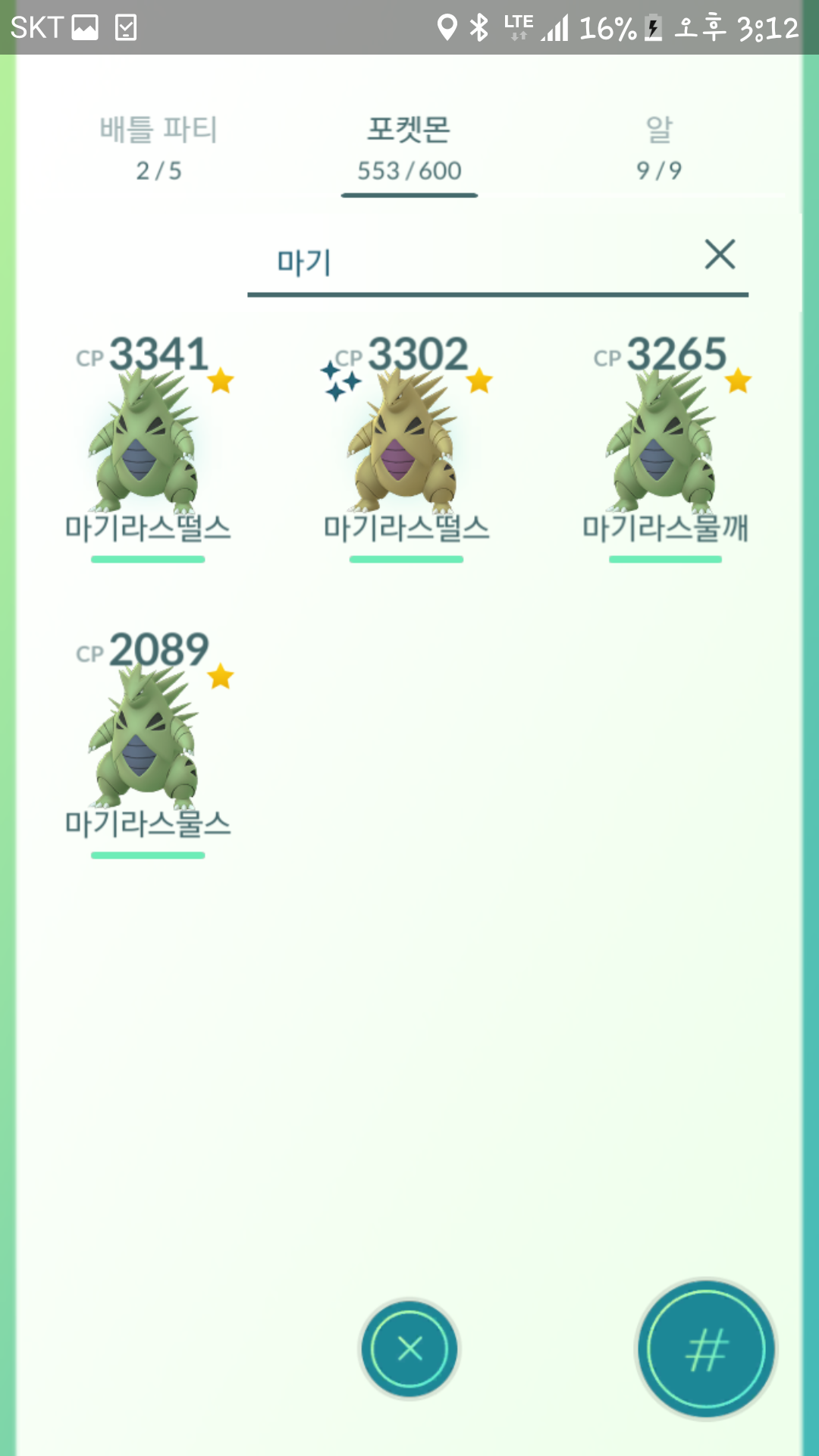Tap the search field containing 마기

[x=470, y=262]
